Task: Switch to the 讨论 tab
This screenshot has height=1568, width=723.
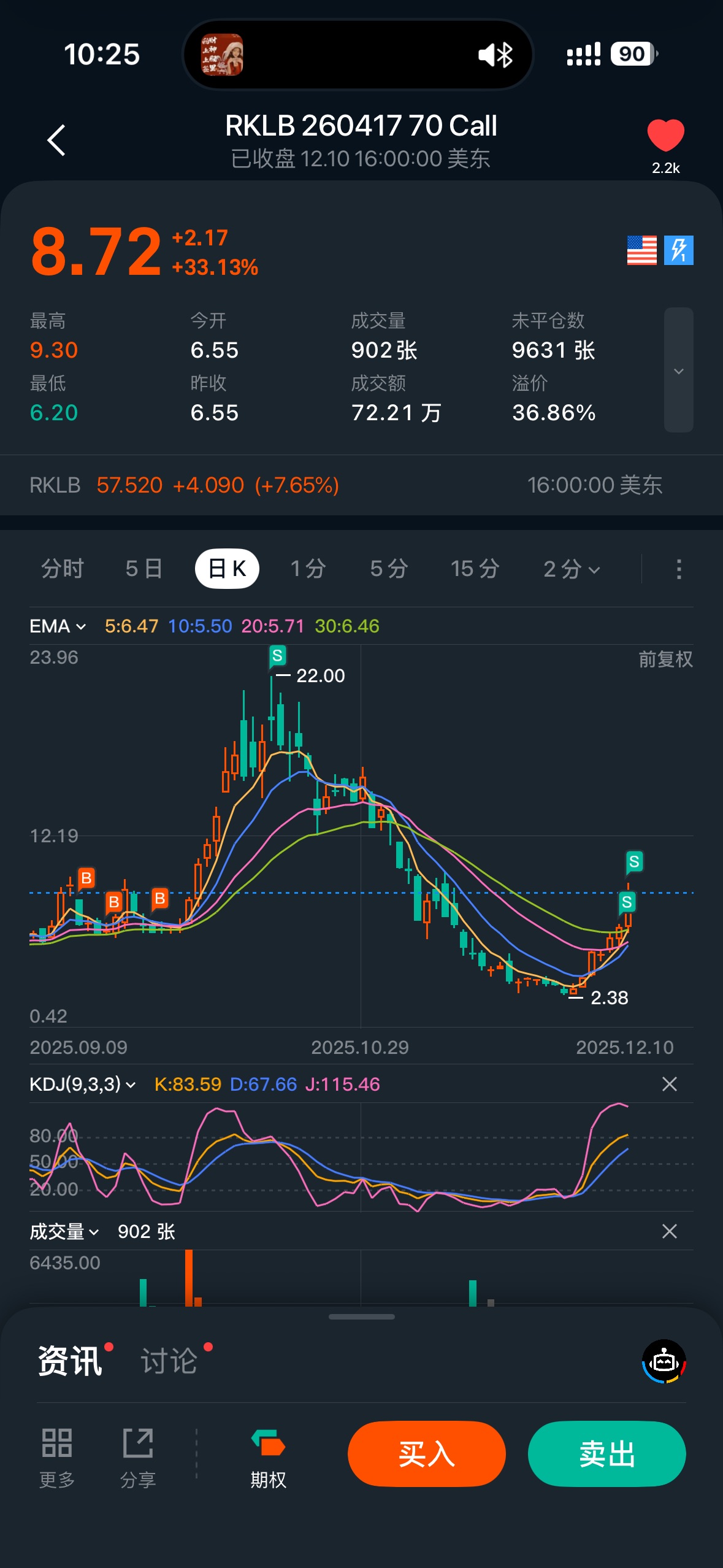Action: [x=169, y=1361]
